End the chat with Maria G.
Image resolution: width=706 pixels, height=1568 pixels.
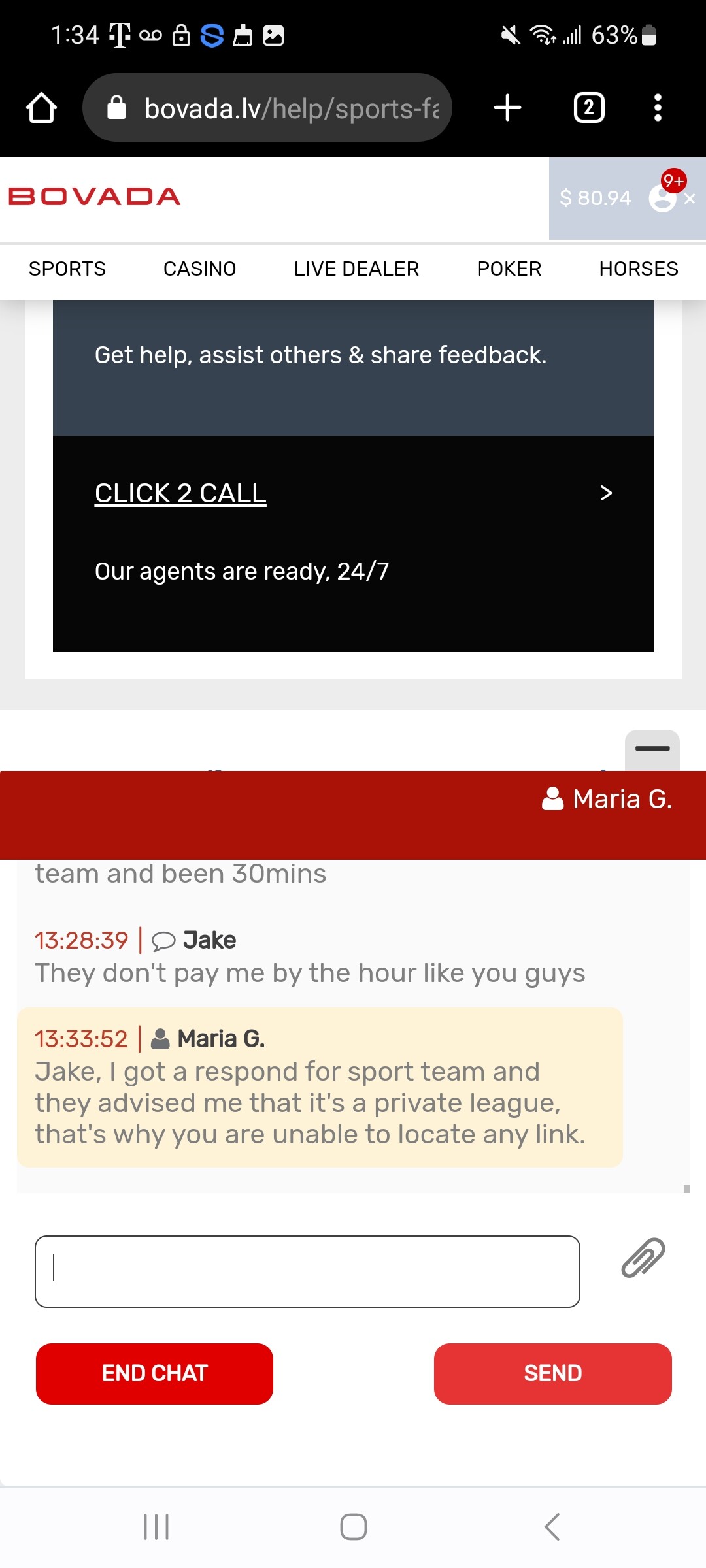coord(154,1373)
